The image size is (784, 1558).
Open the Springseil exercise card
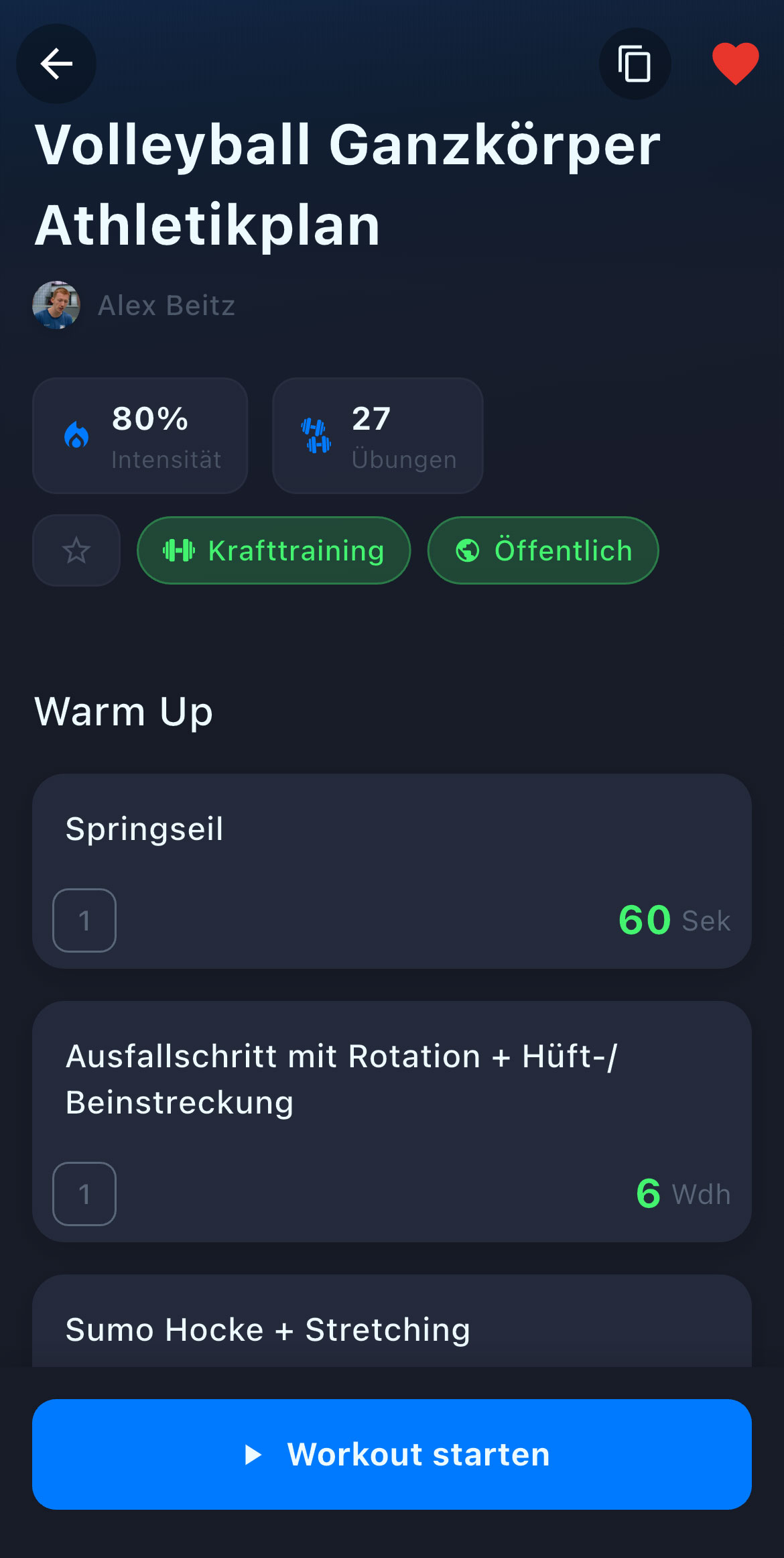click(391, 870)
